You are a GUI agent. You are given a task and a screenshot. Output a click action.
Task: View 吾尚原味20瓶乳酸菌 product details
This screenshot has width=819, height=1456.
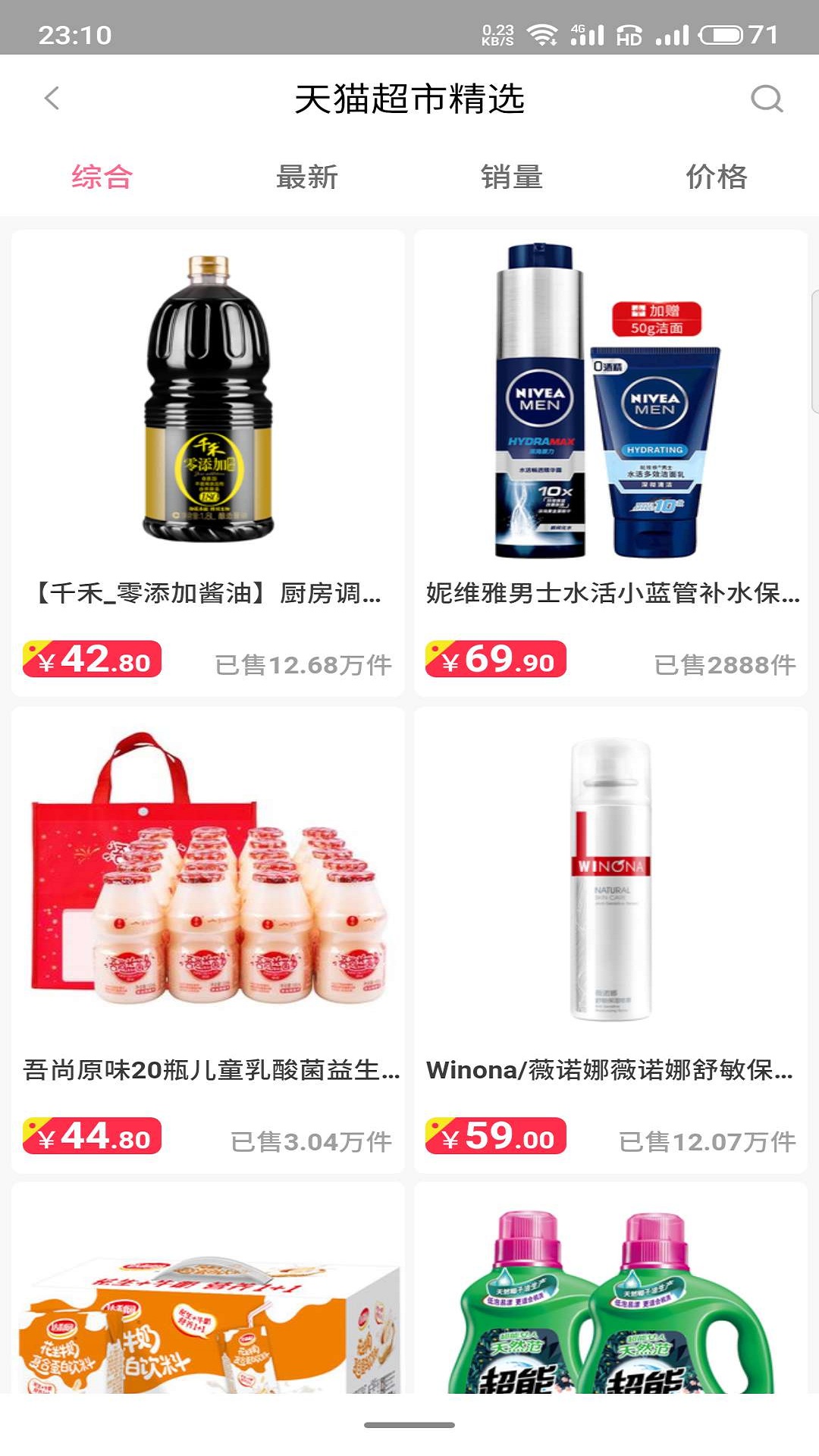point(208,940)
